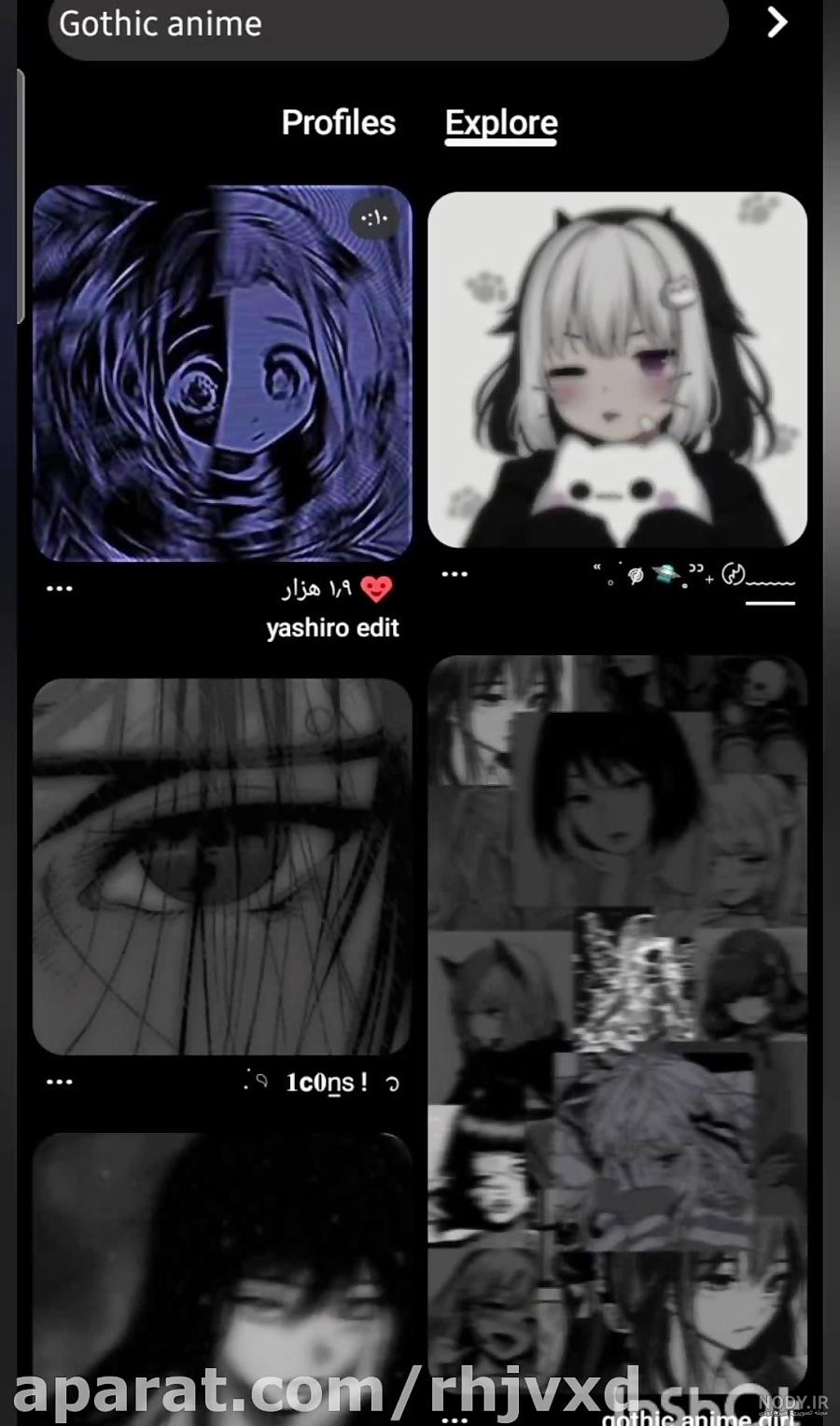Open more options under the 1c0ns pin
The image size is (840, 1426).
point(60,1083)
